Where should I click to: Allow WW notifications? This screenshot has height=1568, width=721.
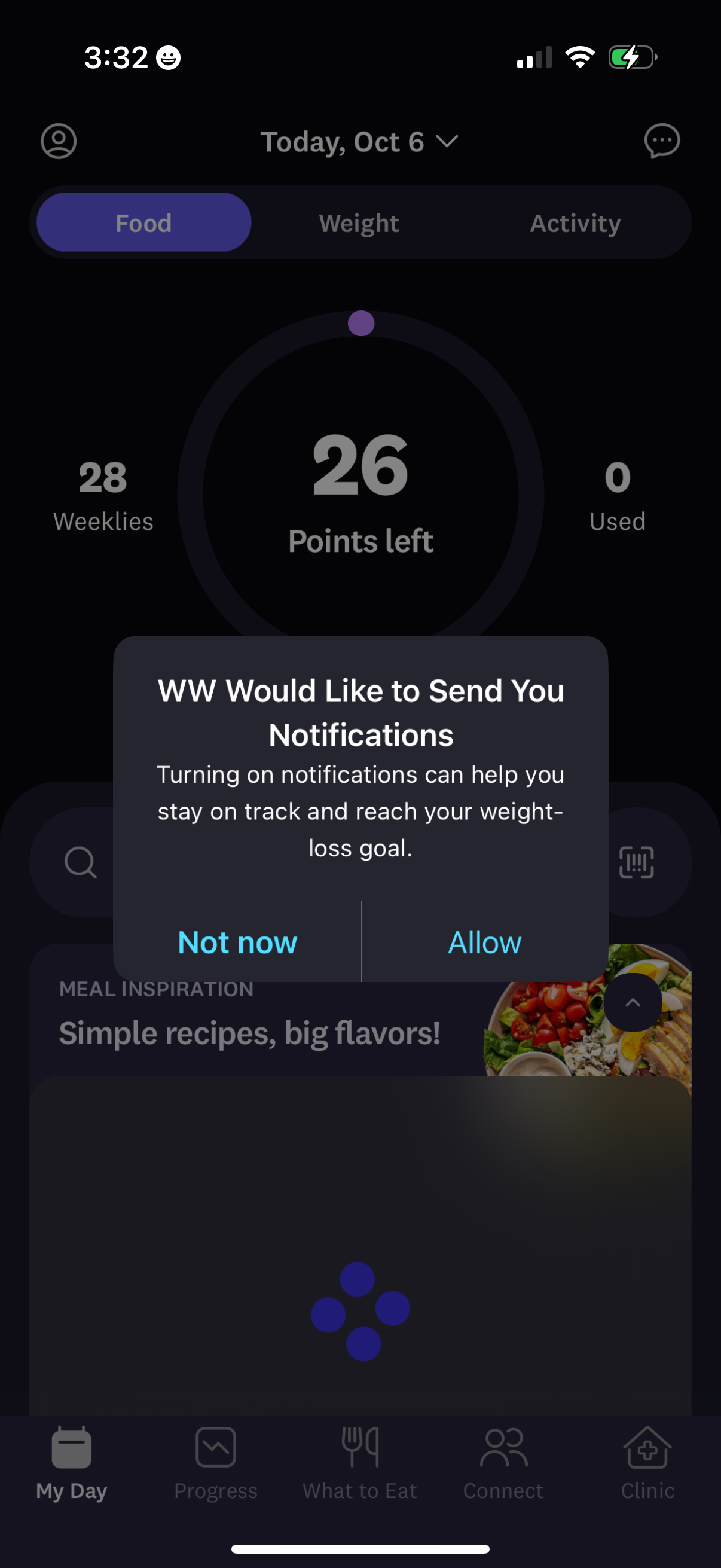tap(484, 941)
